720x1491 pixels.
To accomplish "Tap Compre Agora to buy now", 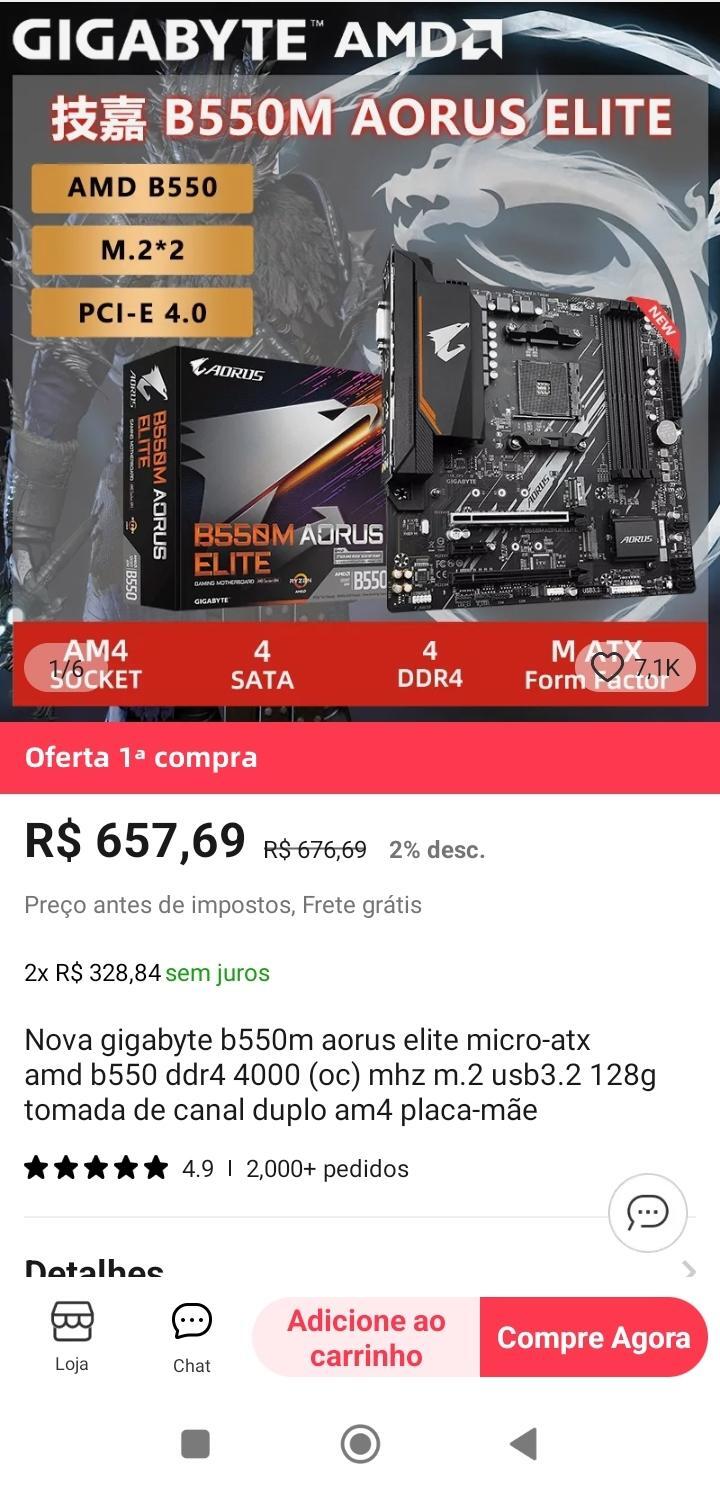I will coord(594,1337).
